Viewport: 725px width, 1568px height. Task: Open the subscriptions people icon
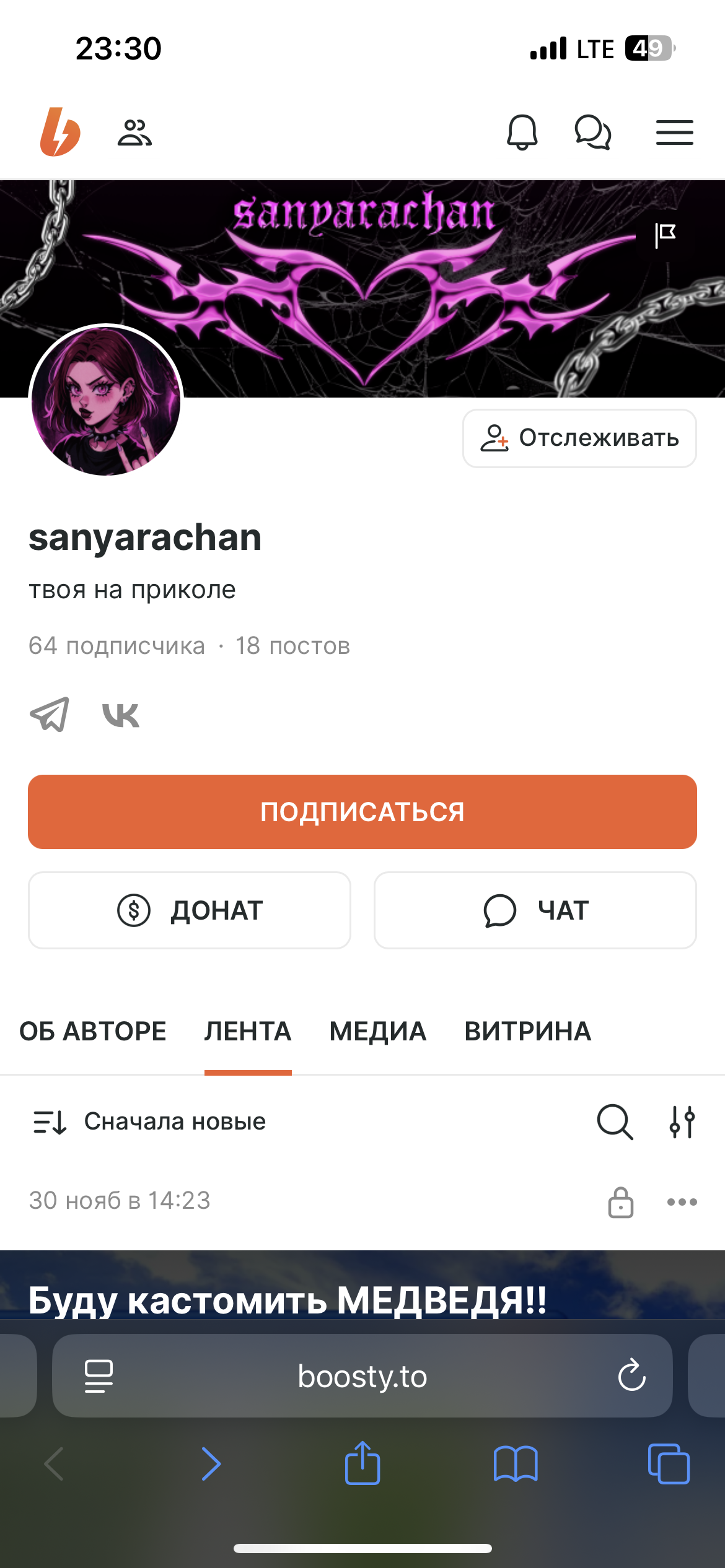134,133
